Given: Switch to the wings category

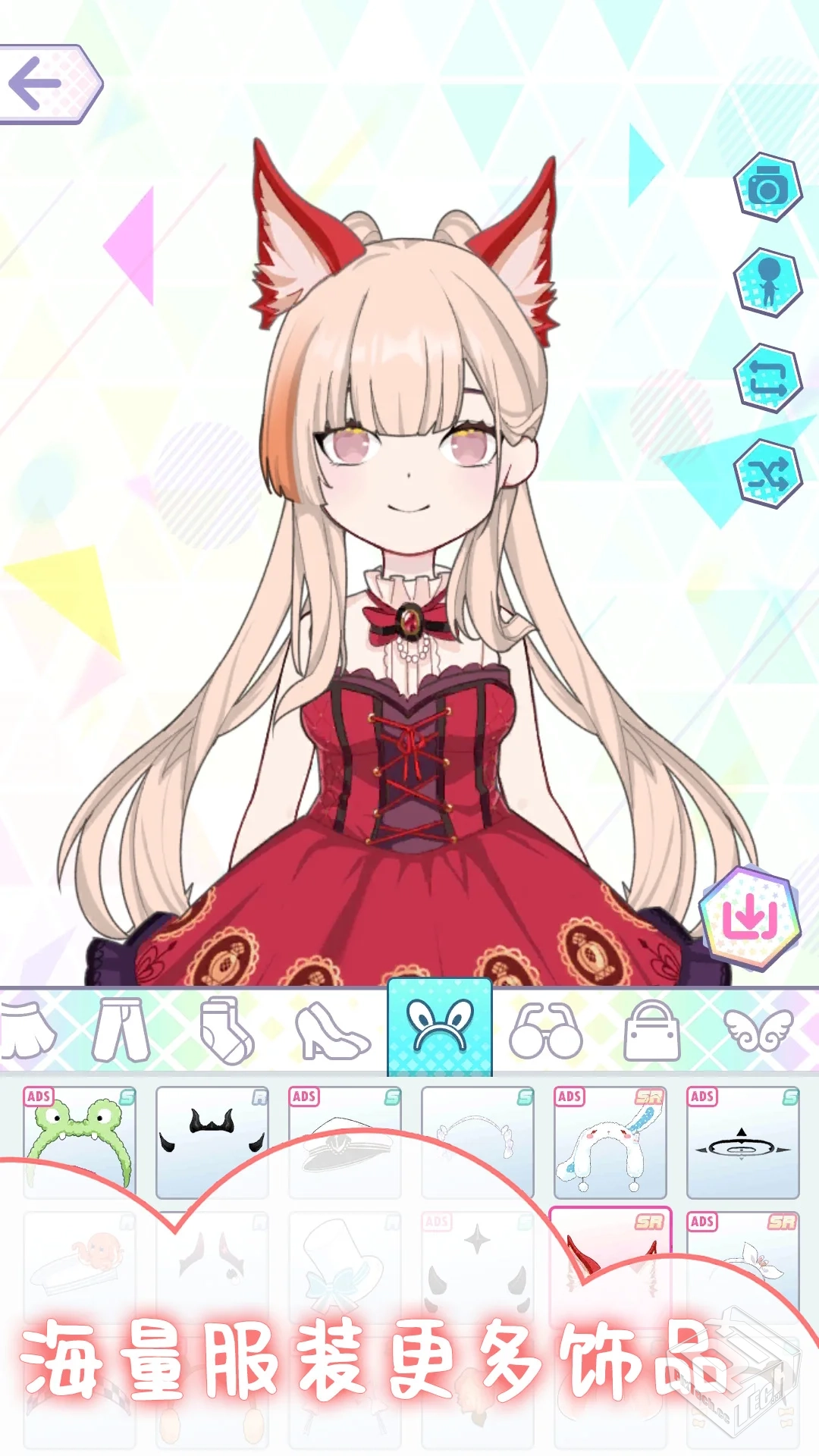Looking at the screenshot, I should click(x=758, y=1031).
